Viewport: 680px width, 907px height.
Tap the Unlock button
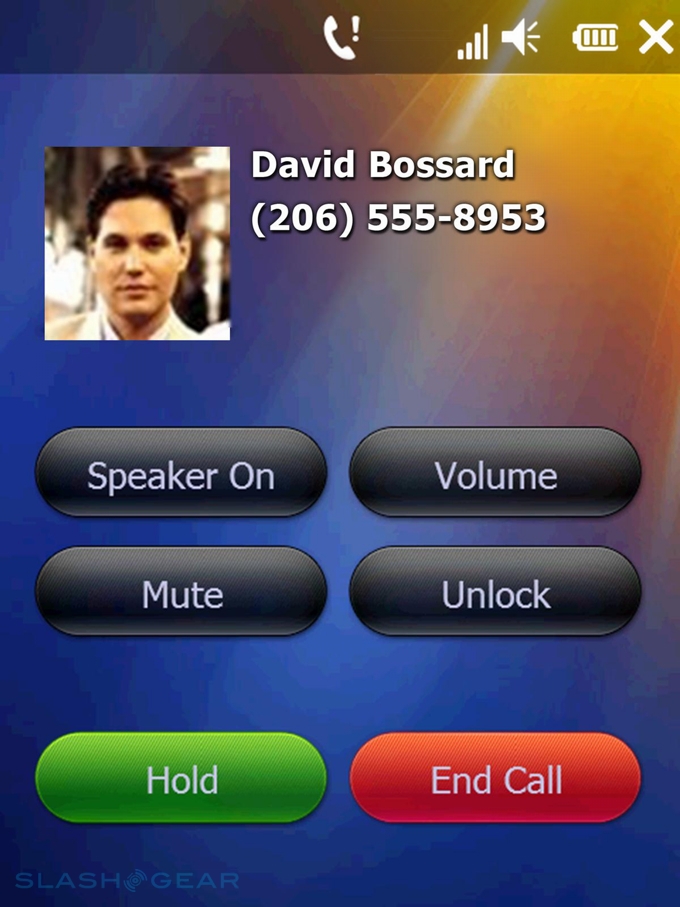click(x=495, y=594)
